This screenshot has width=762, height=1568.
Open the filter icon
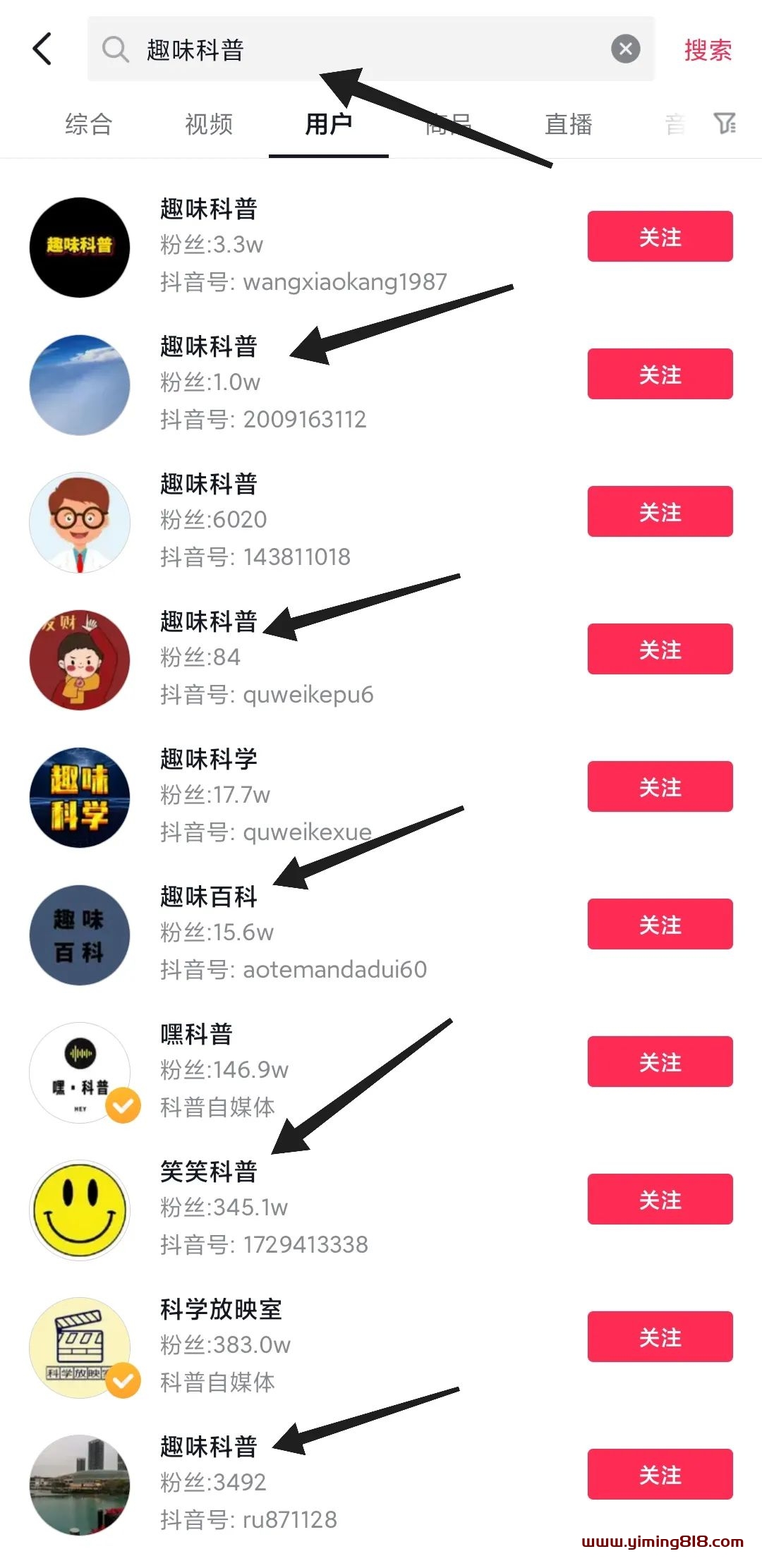click(x=725, y=123)
